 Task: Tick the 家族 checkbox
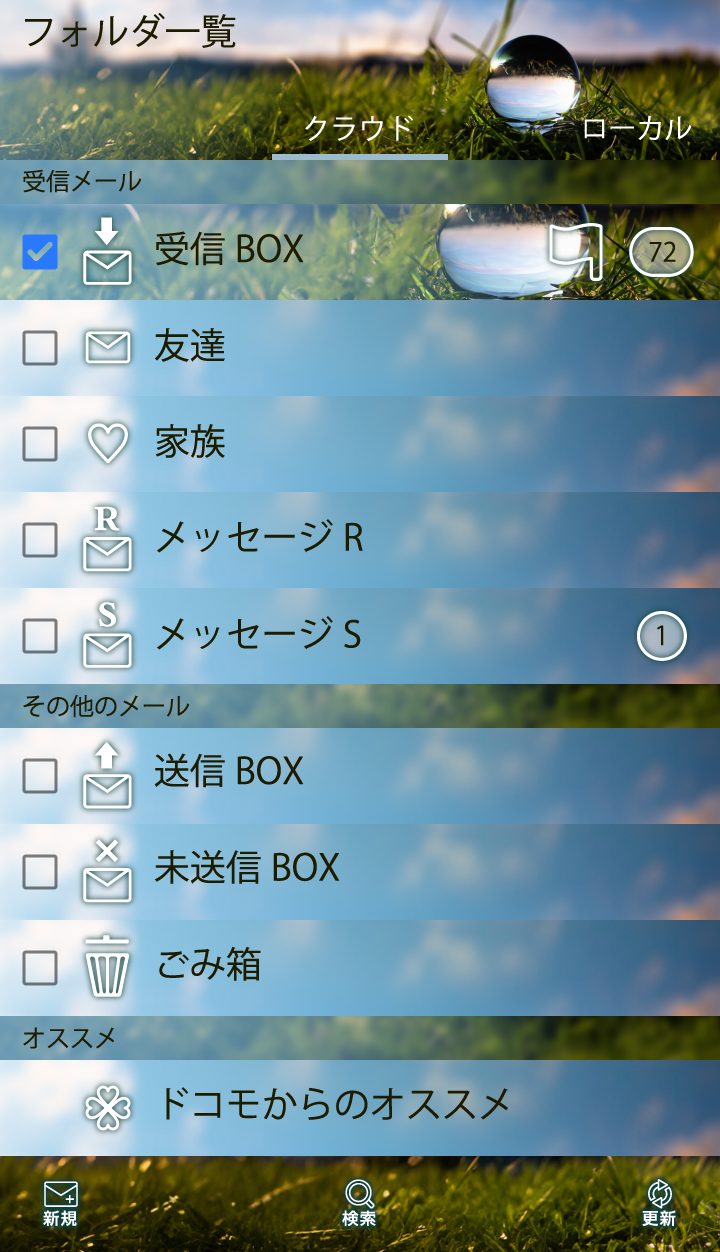tap(40, 444)
